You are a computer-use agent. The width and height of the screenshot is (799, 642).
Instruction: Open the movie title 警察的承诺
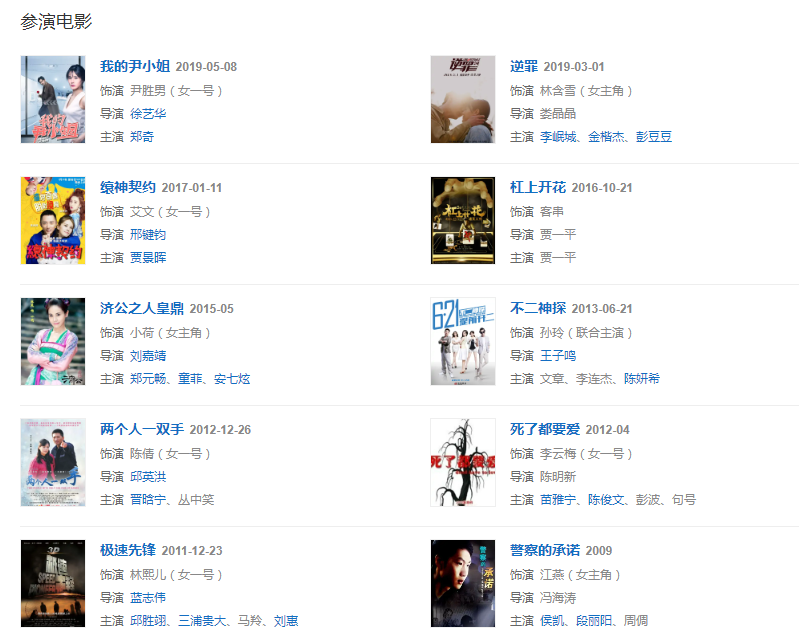pos(545,551)
